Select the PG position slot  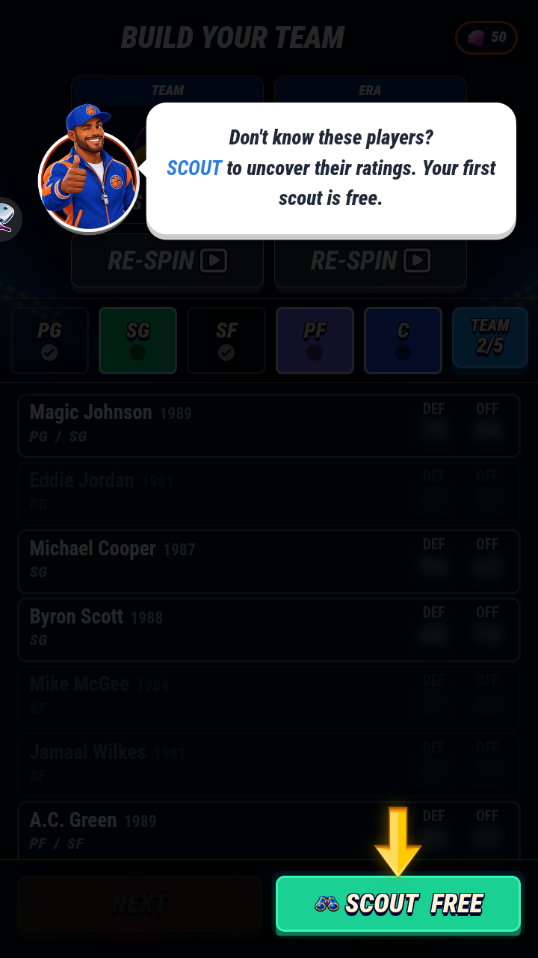tap(49, 340)
